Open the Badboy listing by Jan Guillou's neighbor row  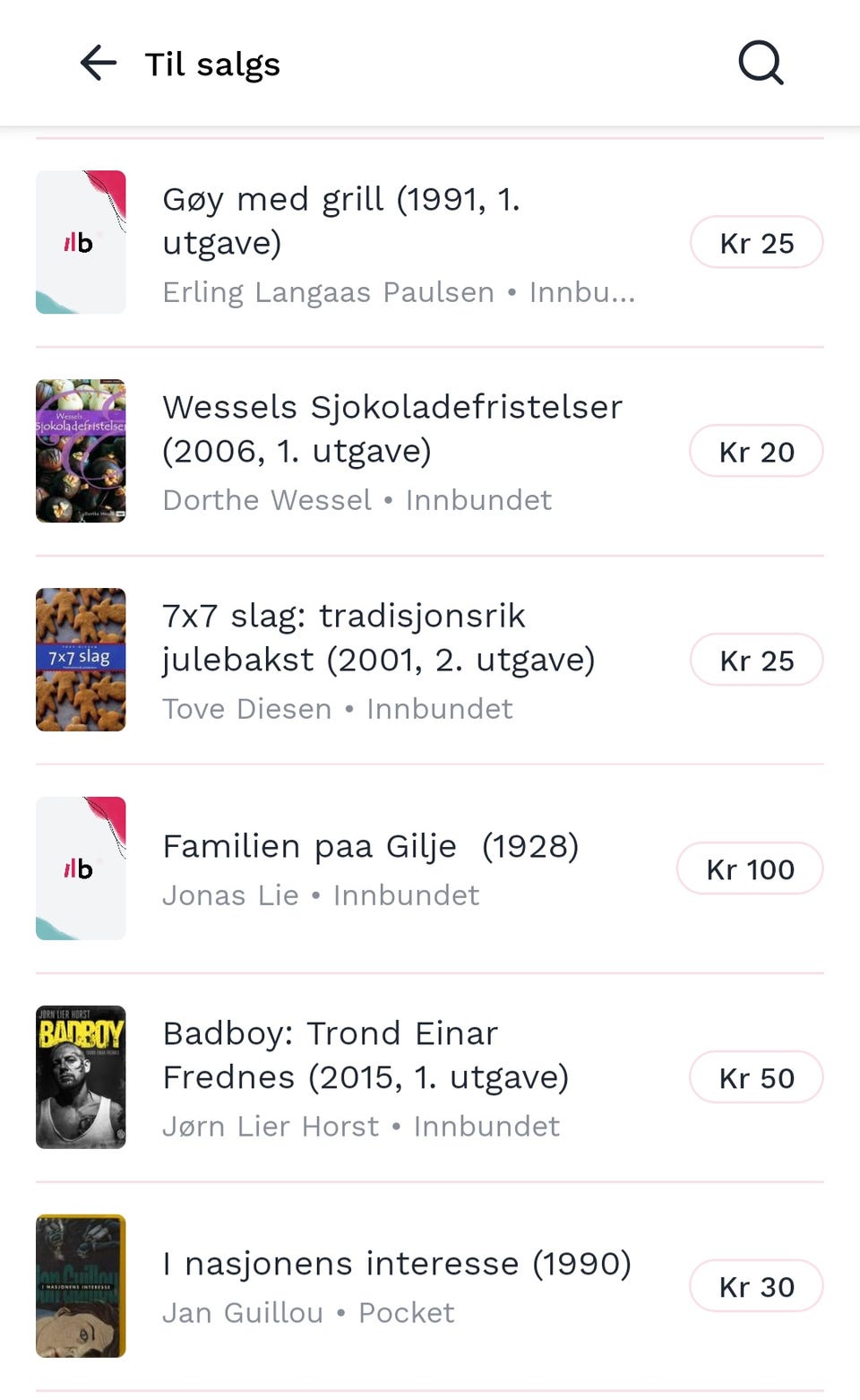(x=365, y=1055)
